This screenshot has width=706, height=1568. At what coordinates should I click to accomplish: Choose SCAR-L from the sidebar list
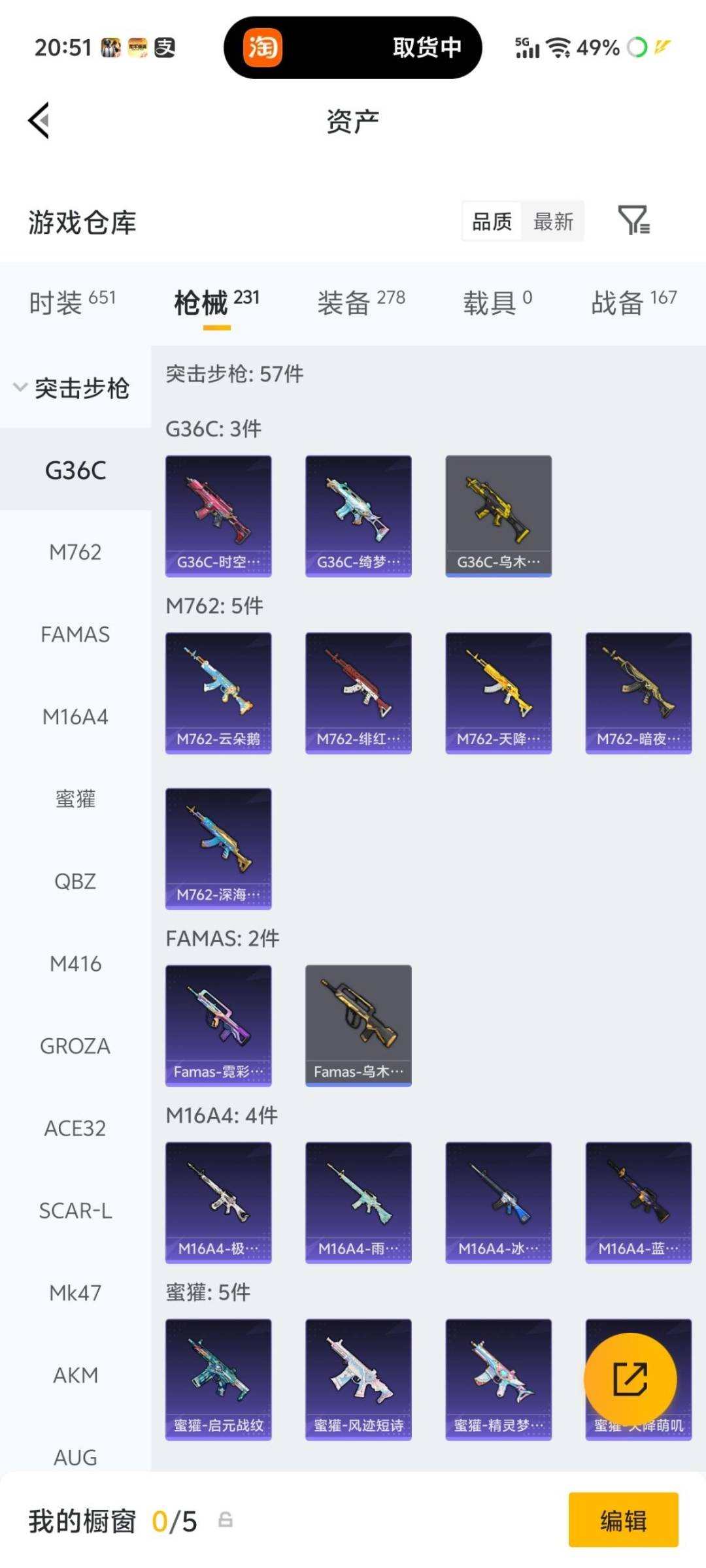[x=75, y=1211]
